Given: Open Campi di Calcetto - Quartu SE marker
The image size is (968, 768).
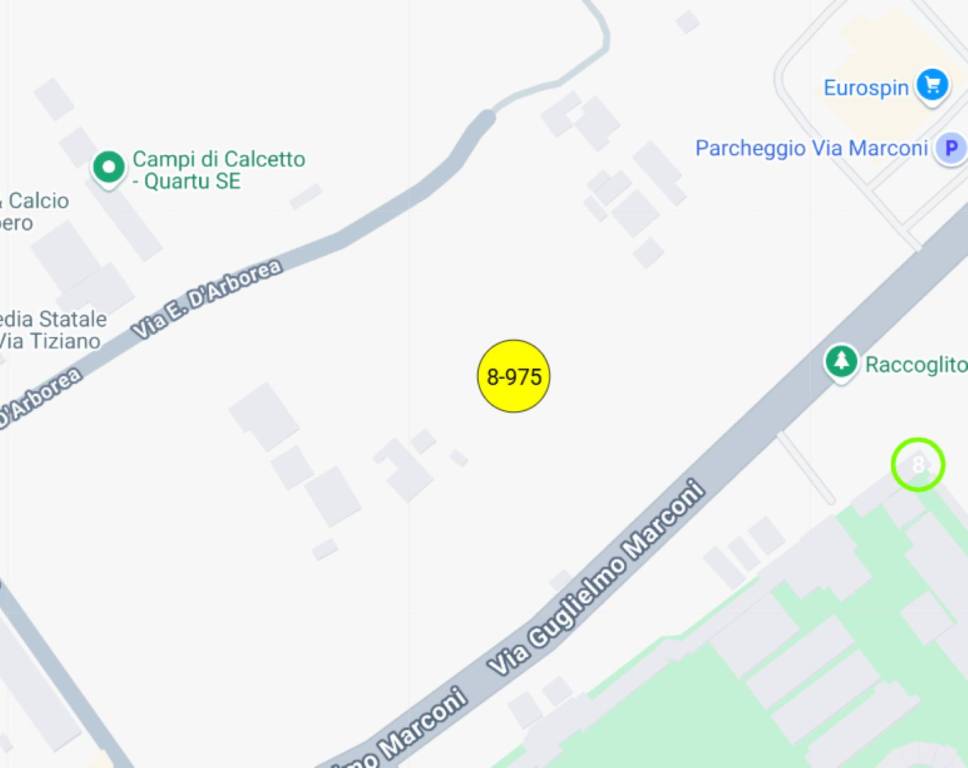Looking at the screenshot, I should click(x=108, y=166).
